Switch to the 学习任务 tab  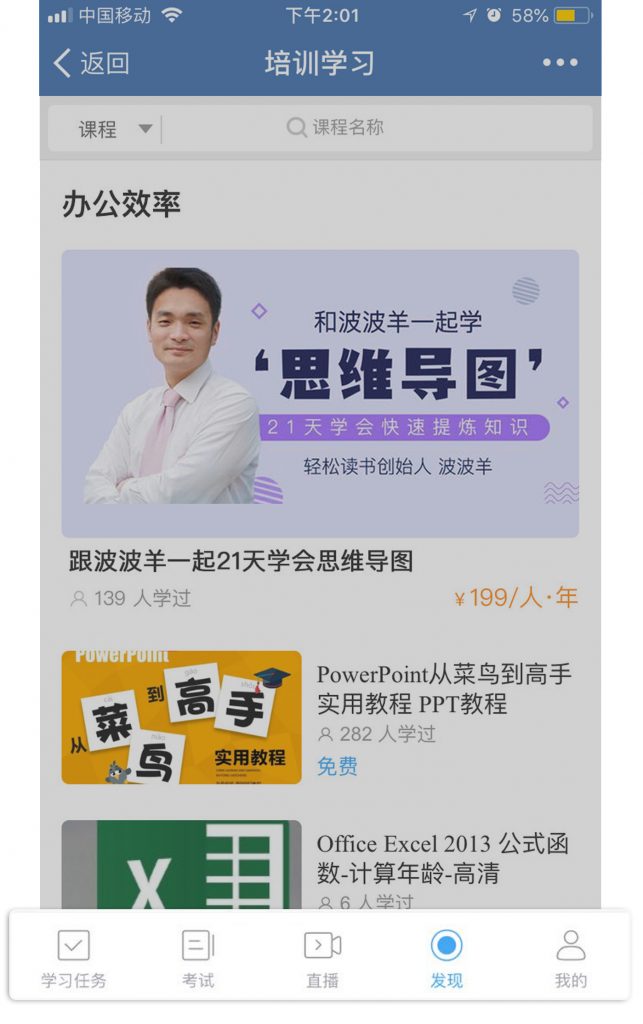pos(74,958)
